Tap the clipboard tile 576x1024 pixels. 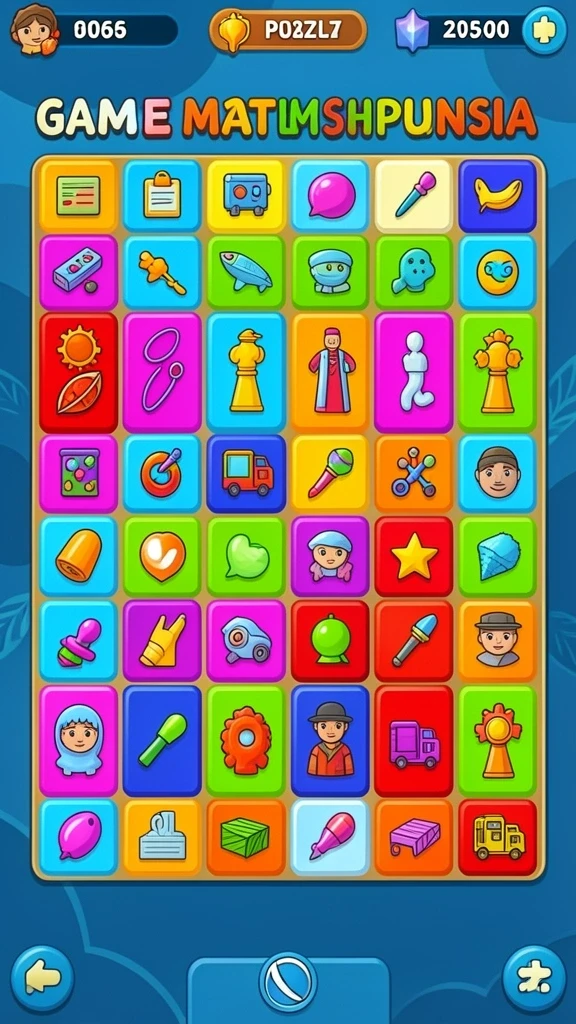[x=162, y=196]
